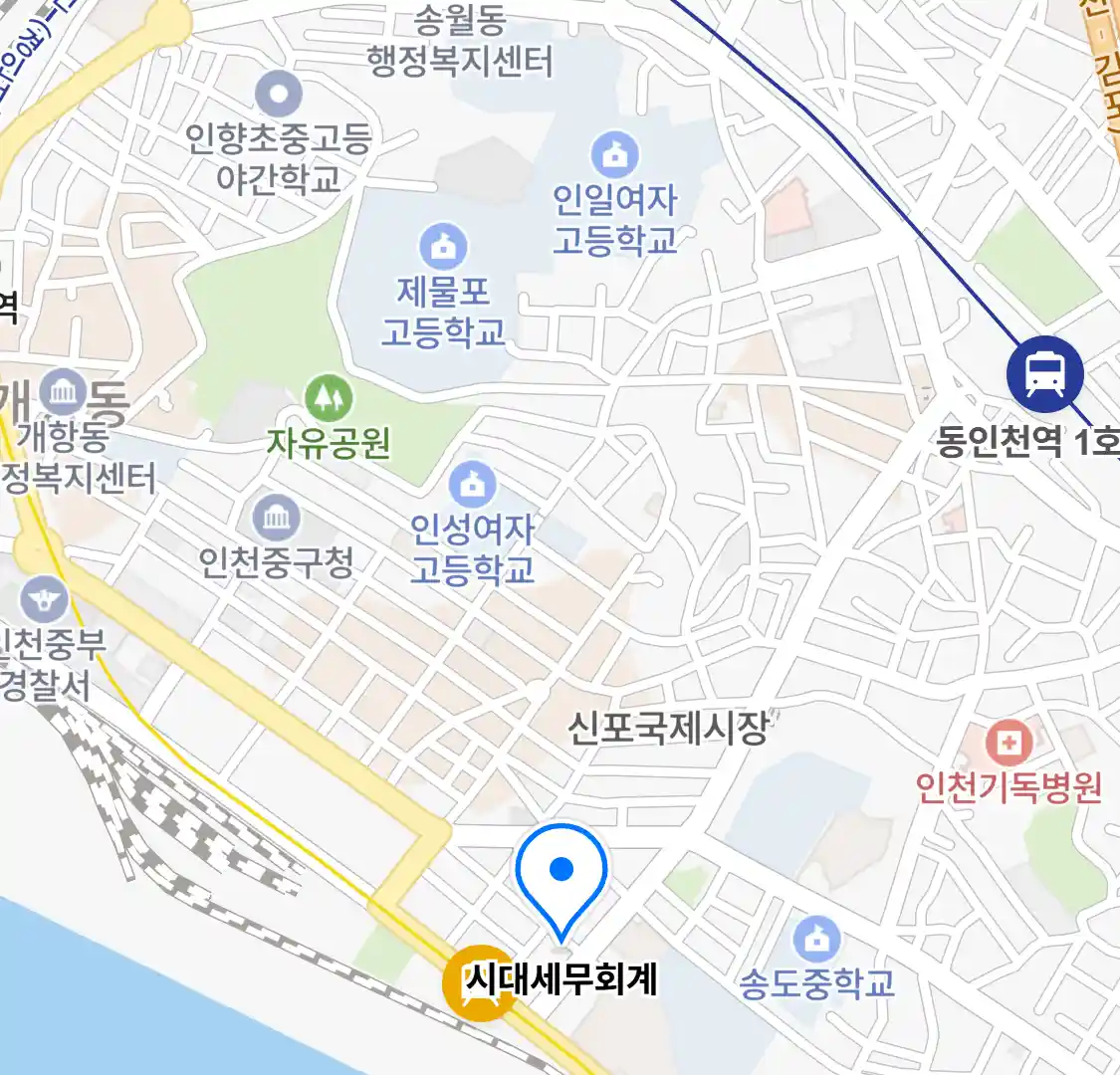Select the 인천기독병원 hospital marker
Image resolution: width=1120 pixels, height=1075 pixels.
1008,743
